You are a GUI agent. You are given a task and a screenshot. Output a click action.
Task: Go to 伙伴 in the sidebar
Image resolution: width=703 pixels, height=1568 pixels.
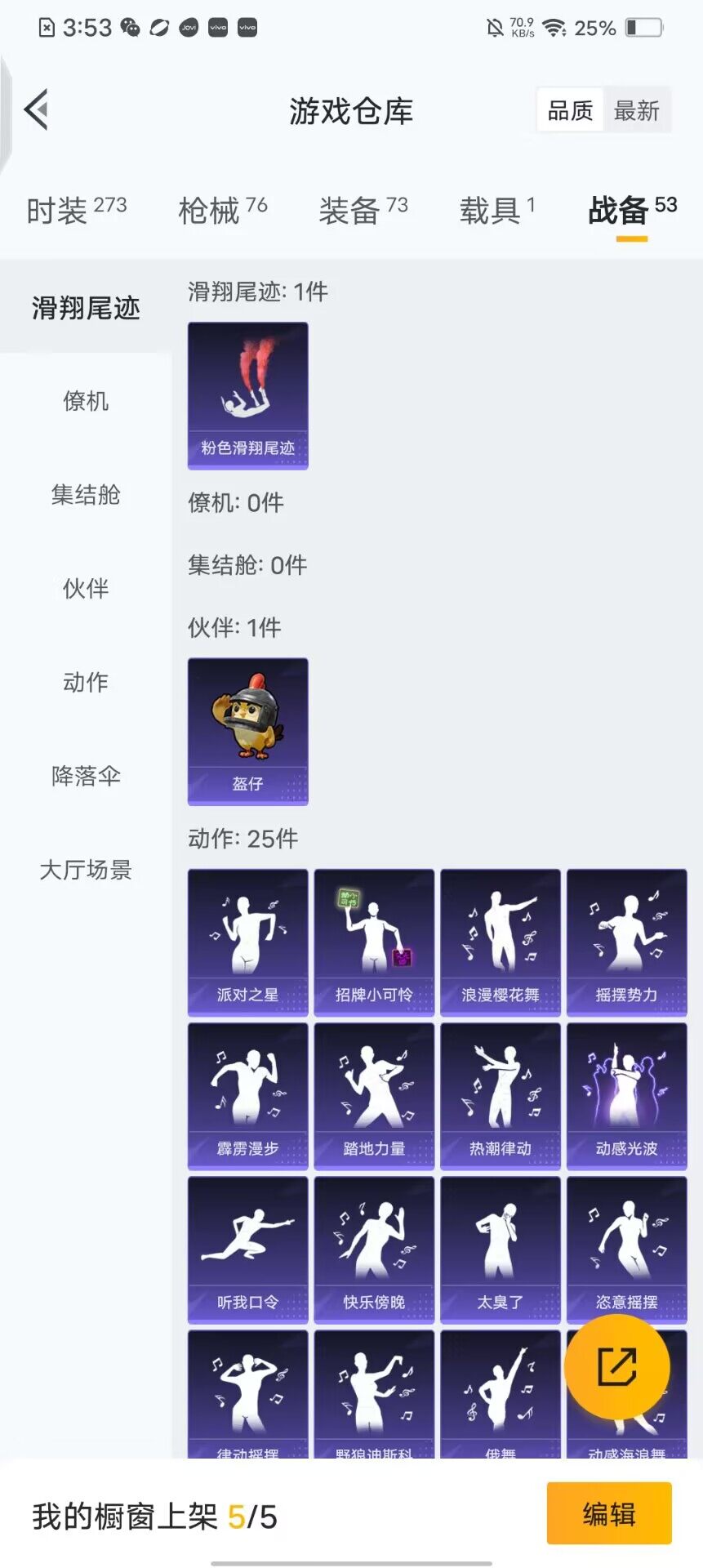[x=86, y=589]
